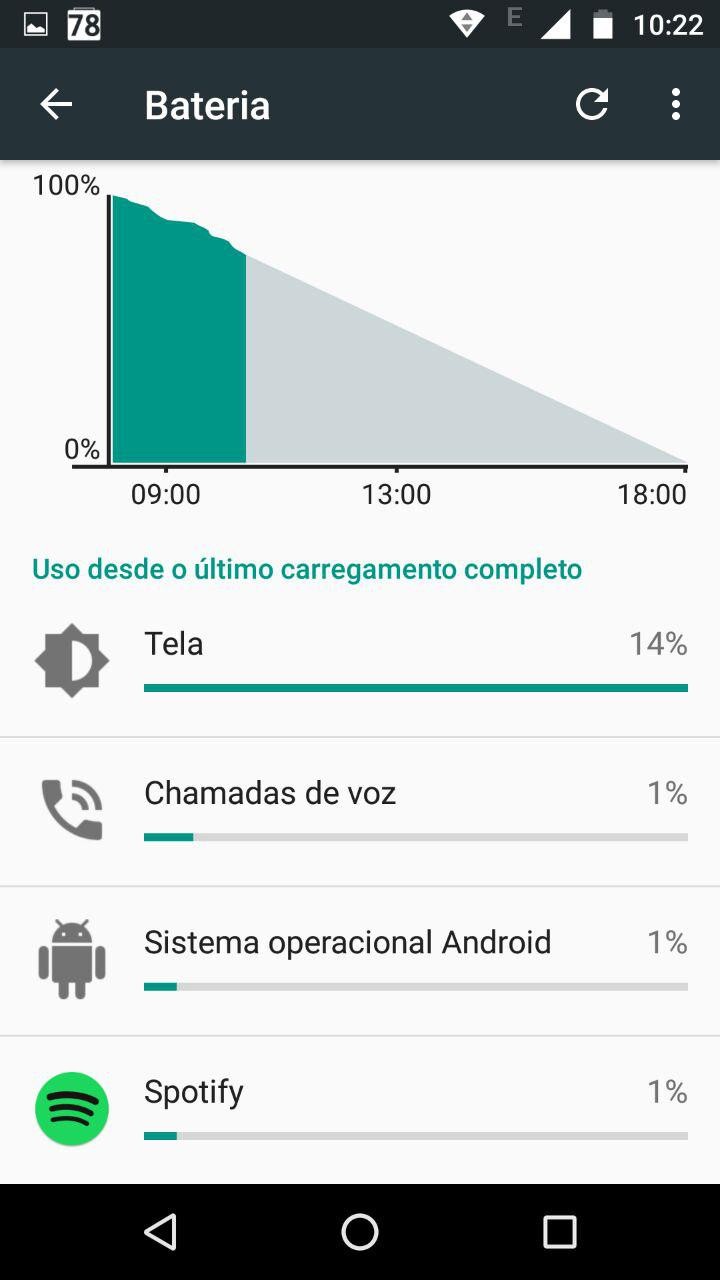Go back from the Bateria screen
720x1280 pixels.
pos(56,104)
